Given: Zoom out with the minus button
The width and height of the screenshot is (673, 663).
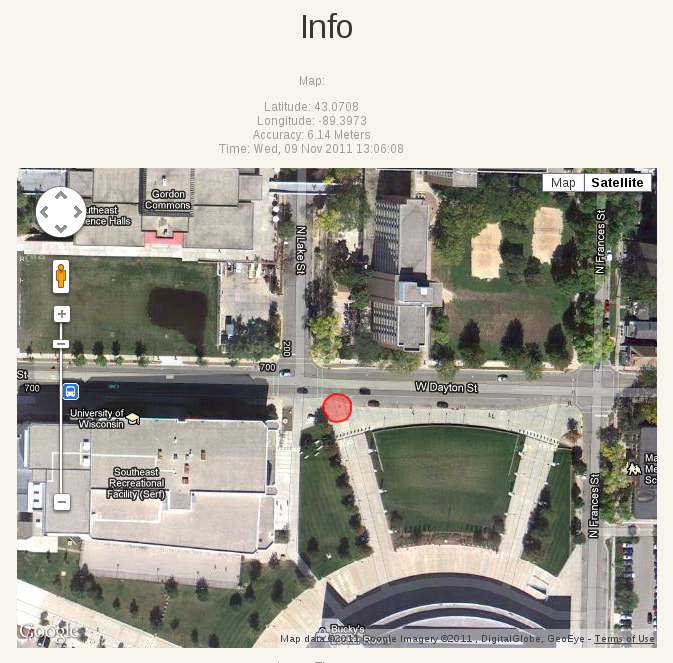Looking at the screenshot, I should coord(61,501).
